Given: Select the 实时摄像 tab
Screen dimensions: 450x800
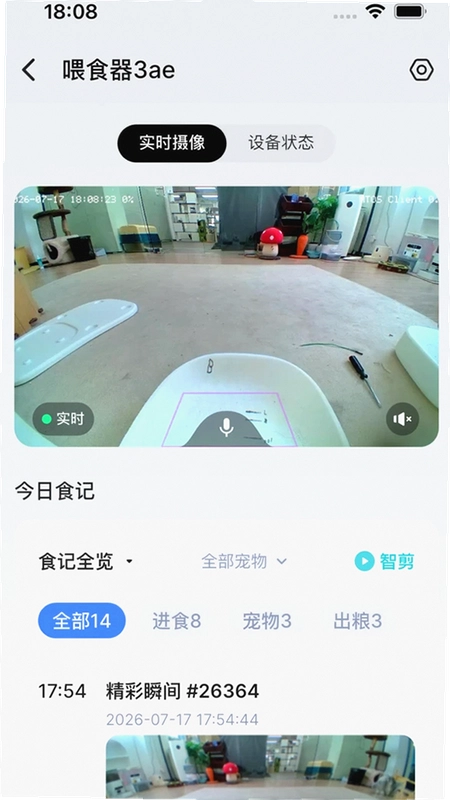Looking at the screenshot, I should (172, 143).
